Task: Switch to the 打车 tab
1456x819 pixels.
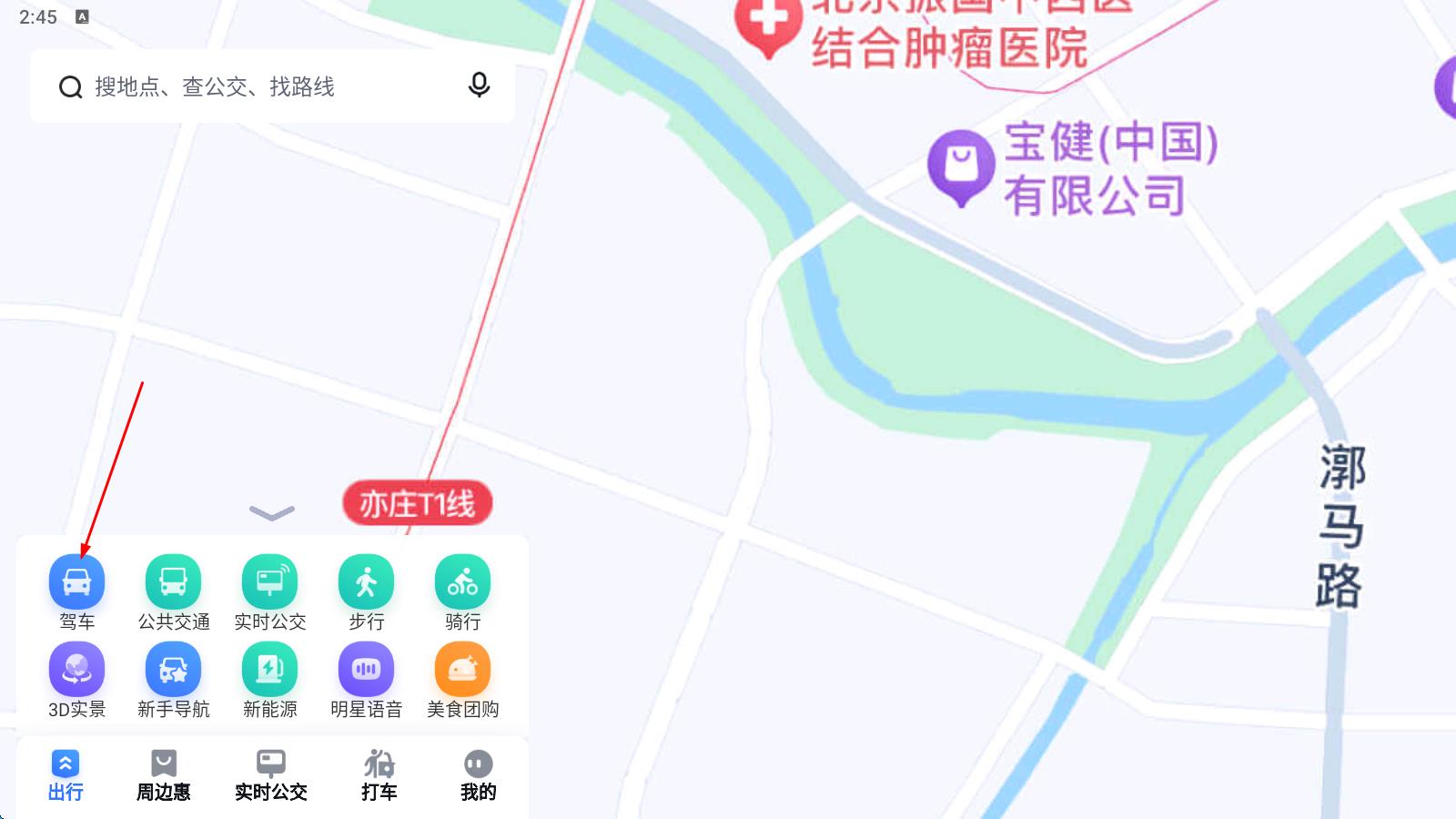Action: pos(379,775)
